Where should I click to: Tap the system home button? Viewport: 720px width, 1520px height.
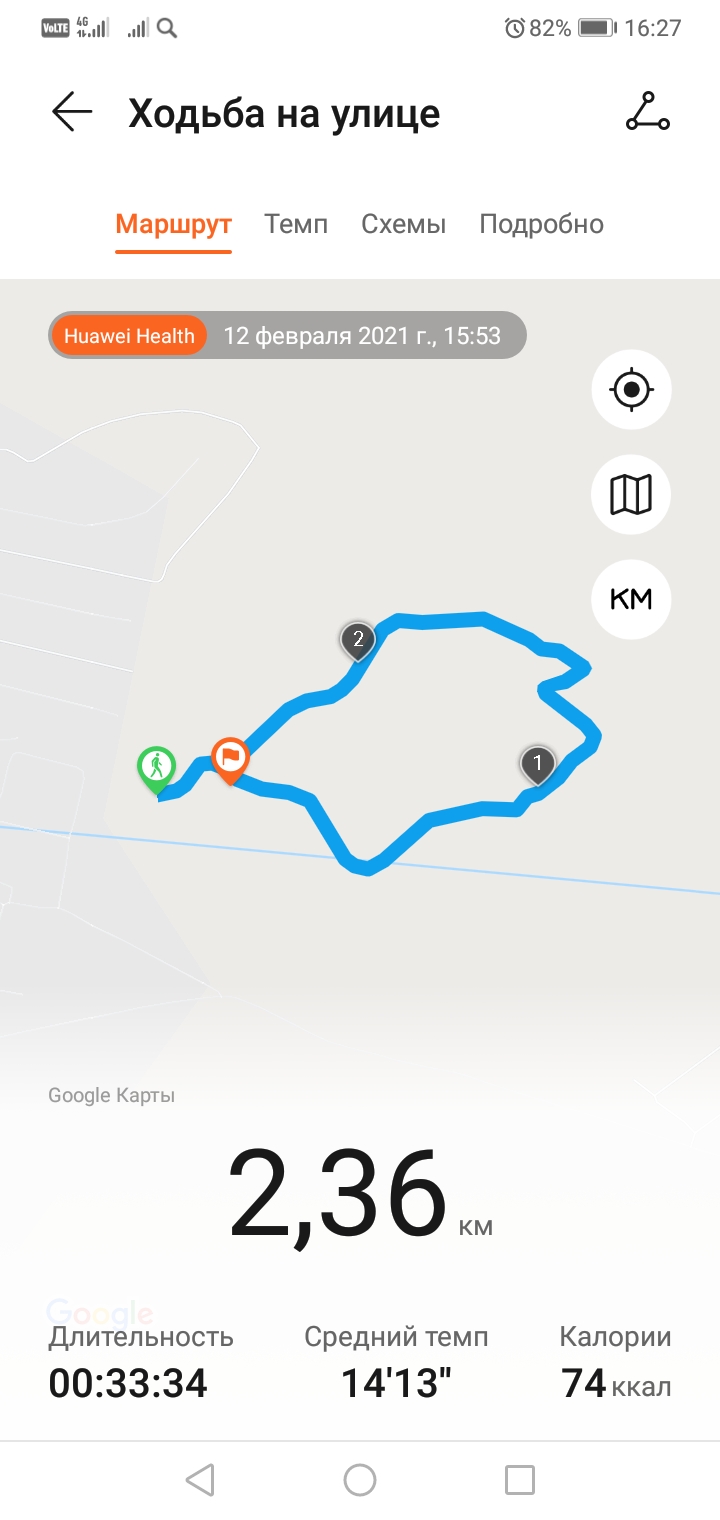click(360, 1479)
